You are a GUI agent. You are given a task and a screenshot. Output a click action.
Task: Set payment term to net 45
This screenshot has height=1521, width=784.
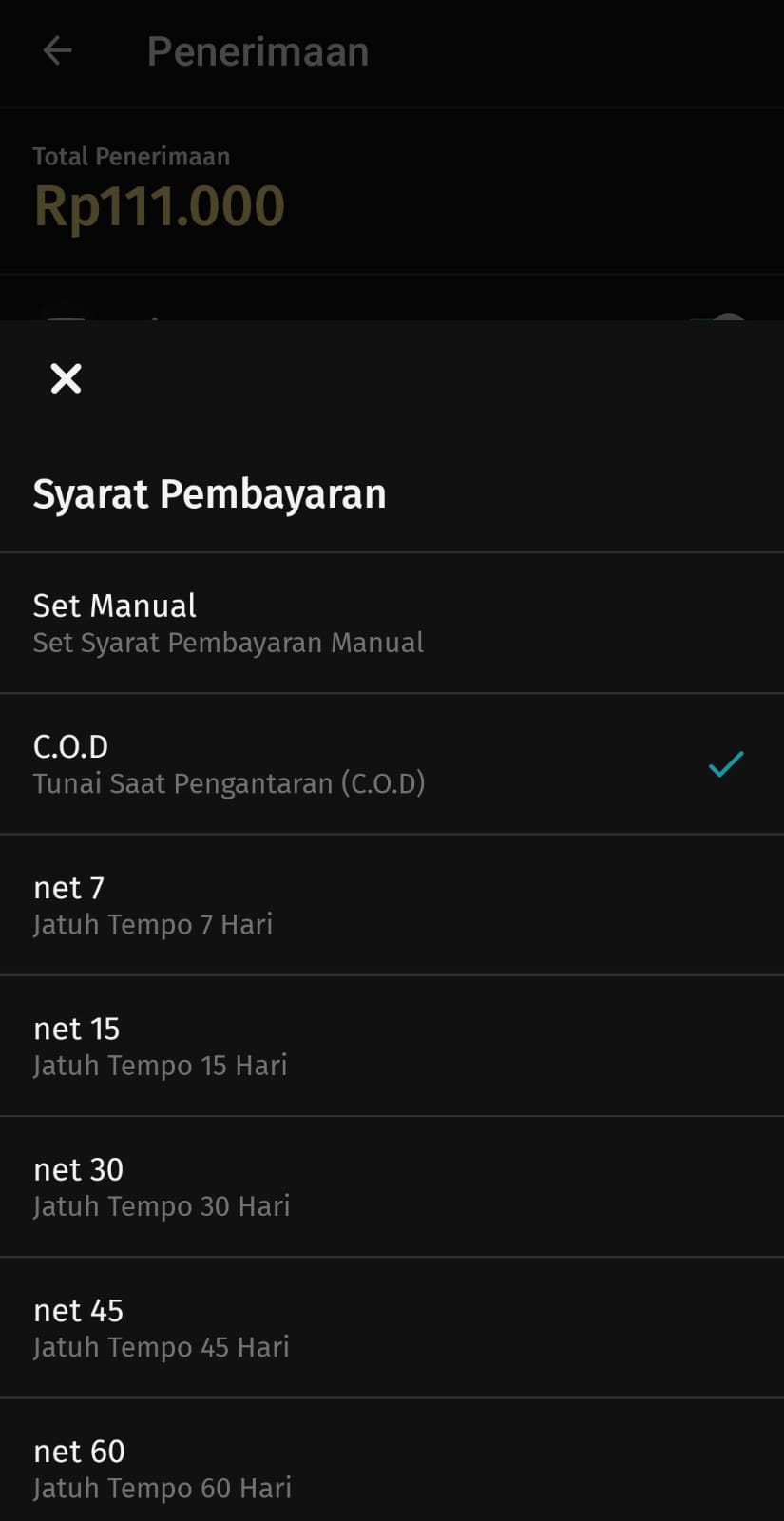pyautogui.click(x=392, y=1326)
